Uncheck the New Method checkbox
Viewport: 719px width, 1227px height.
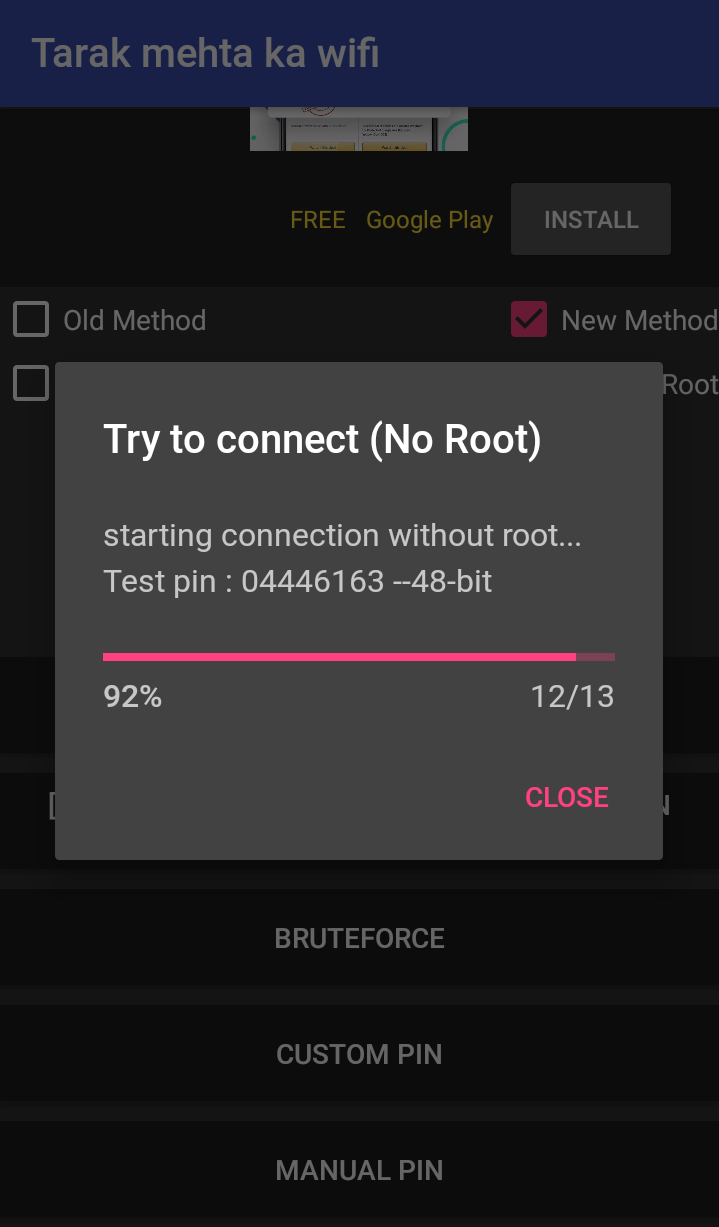click(529, 320)
